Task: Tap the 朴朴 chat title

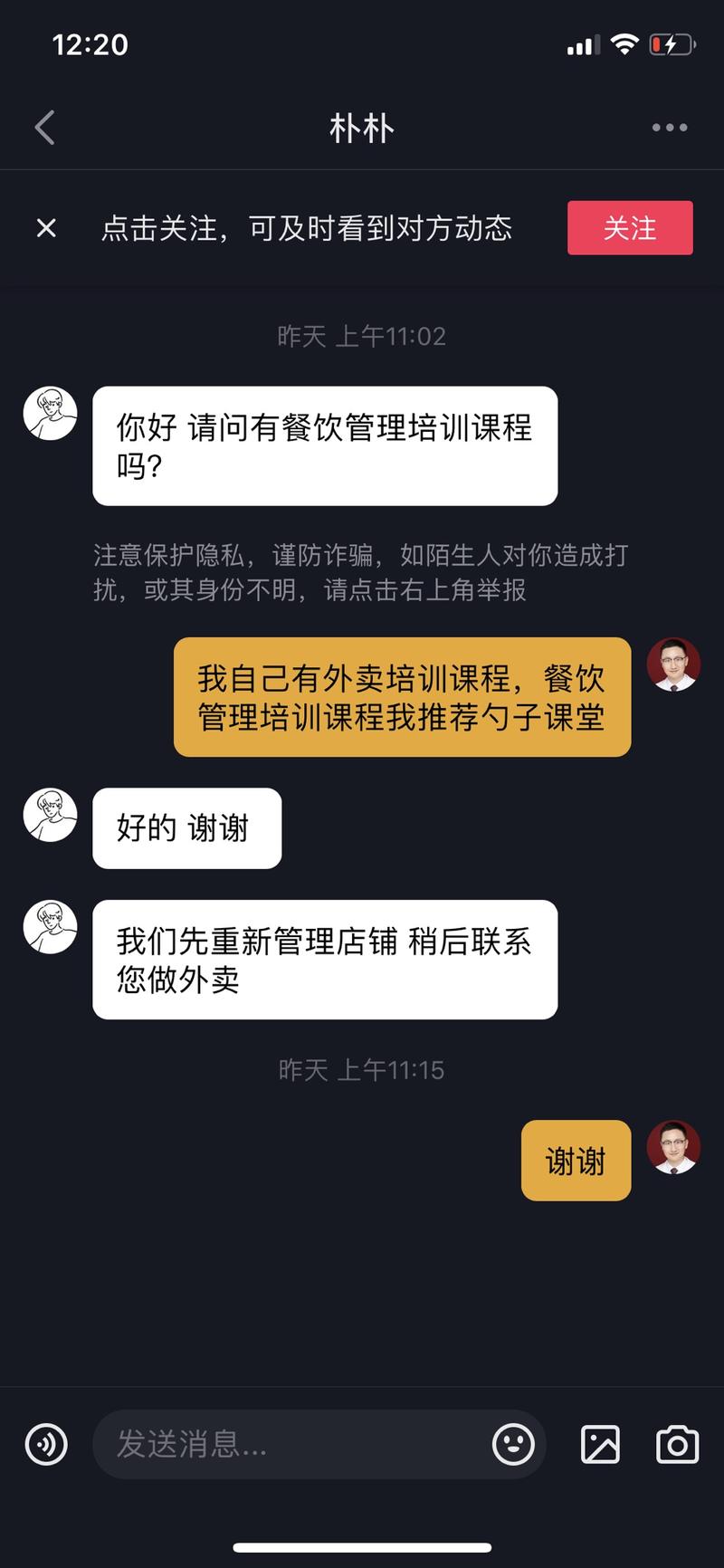Action: [x=362, y=127]
